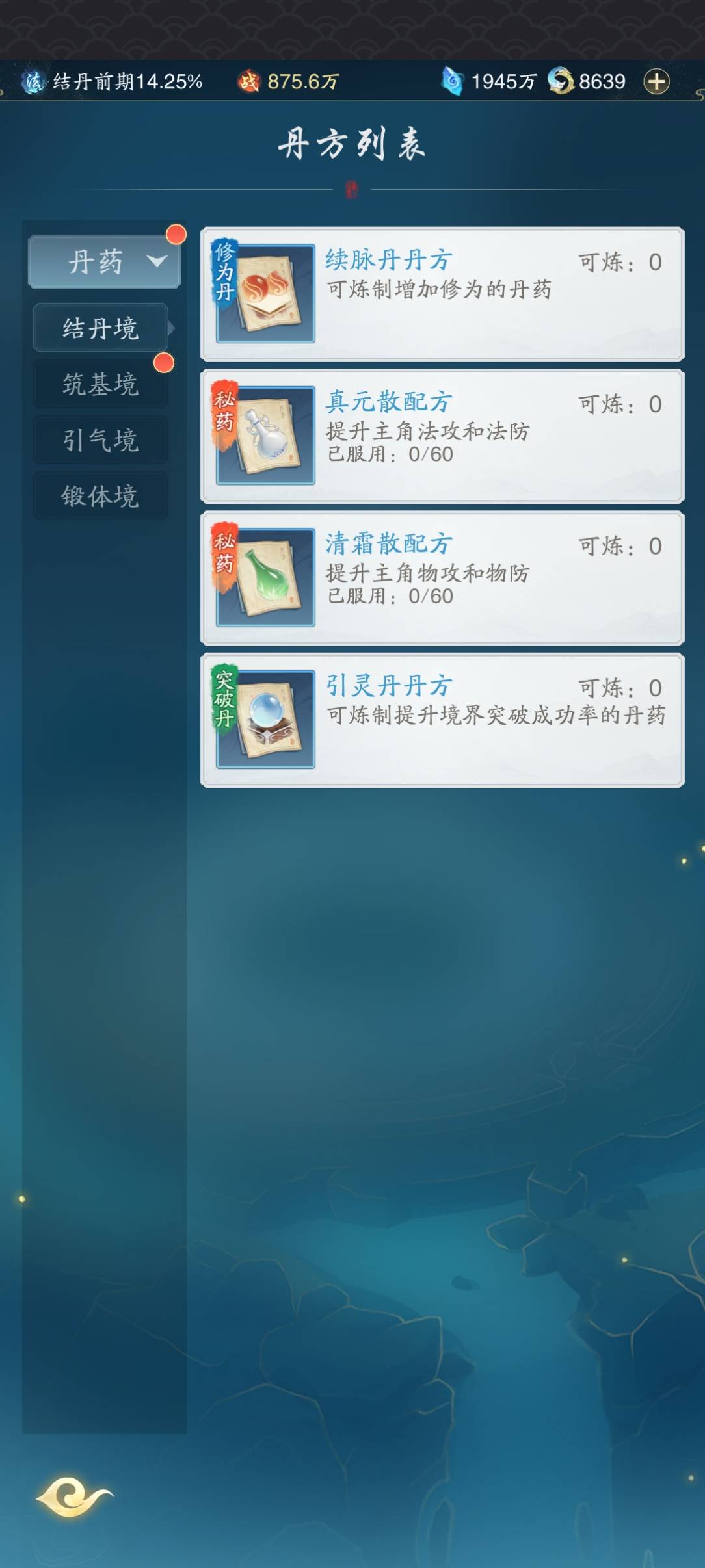
Task: Expand the 丹药 category dropdown
Action: click(x=104, y=262)
